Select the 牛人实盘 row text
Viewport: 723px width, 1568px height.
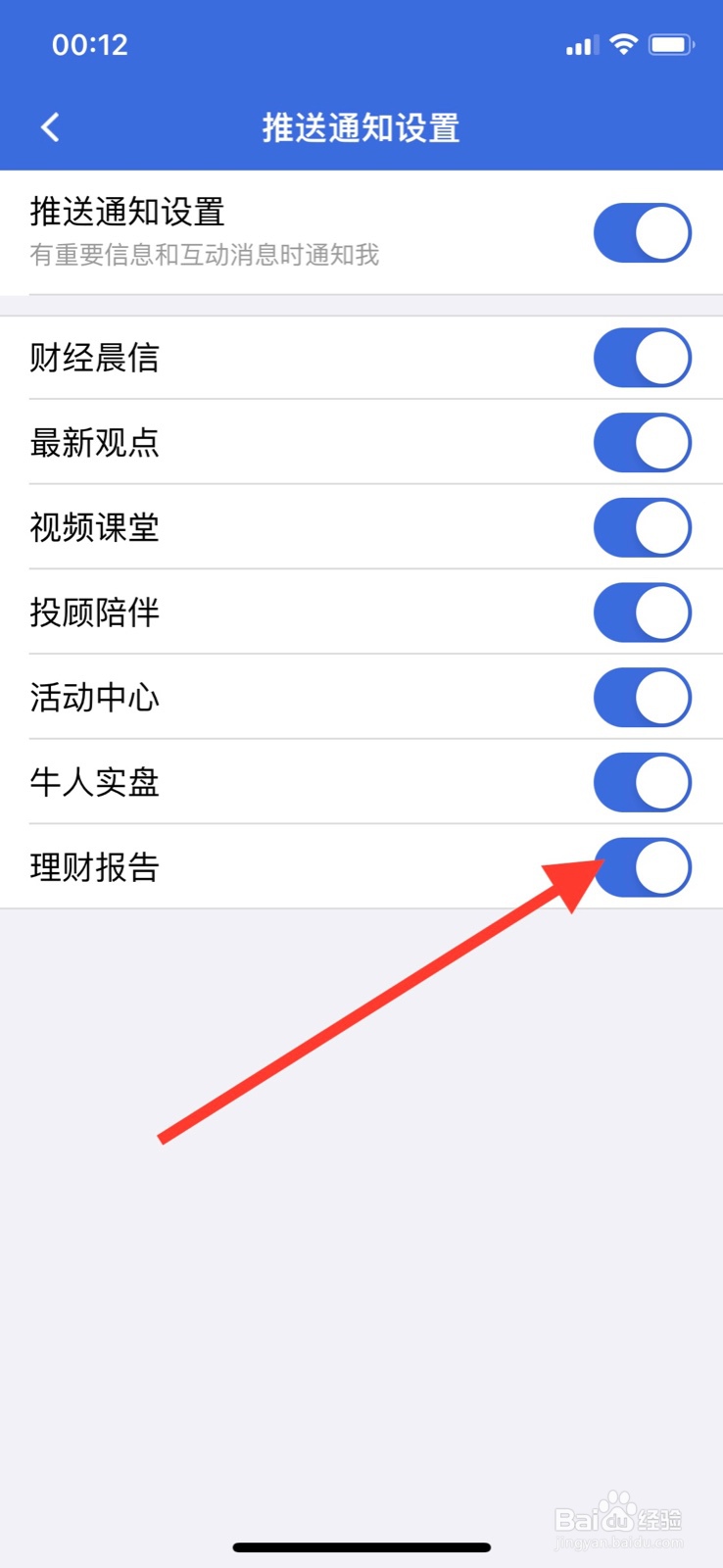(x=93, y=782)
